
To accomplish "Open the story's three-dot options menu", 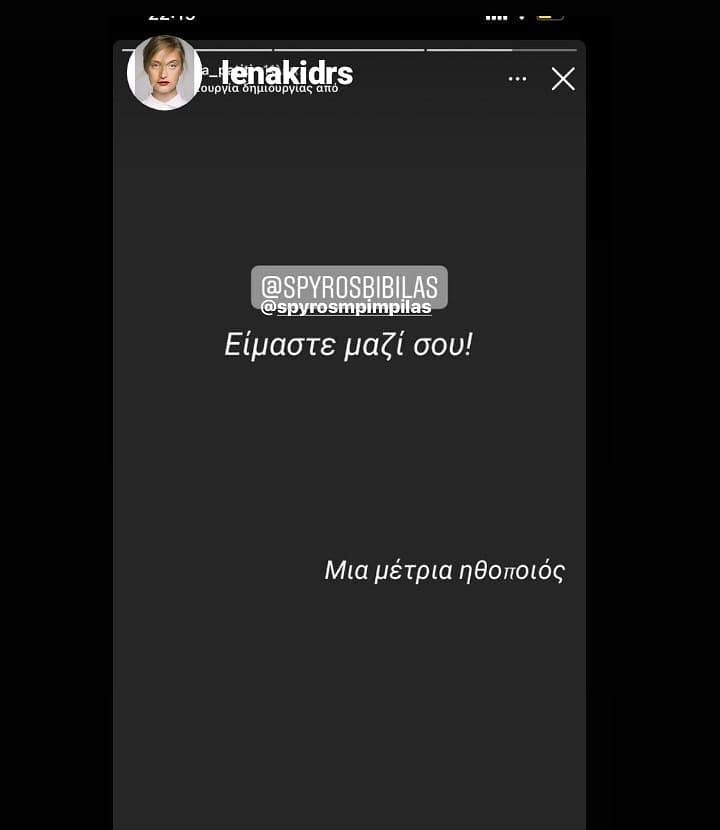I will [x=517, y=79].
